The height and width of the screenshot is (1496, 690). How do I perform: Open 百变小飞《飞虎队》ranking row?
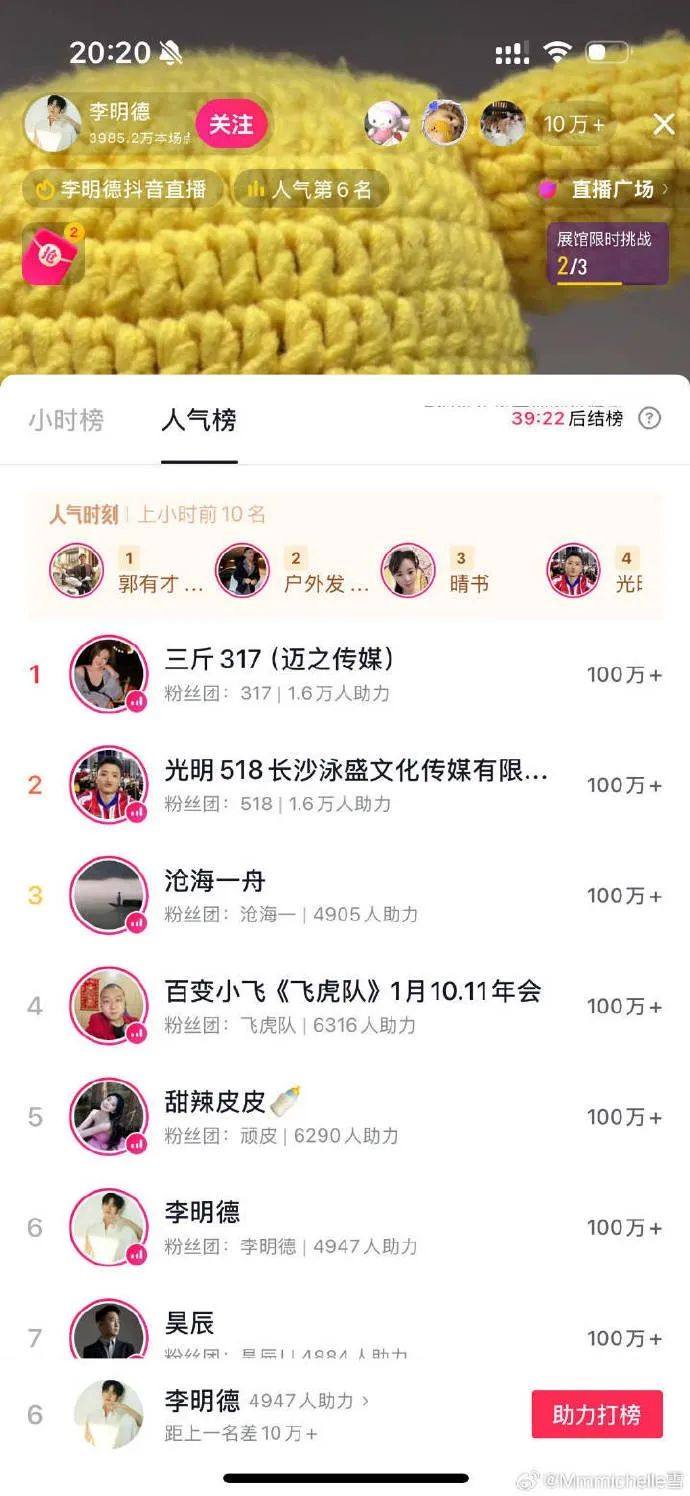(x=345, y=1006)
